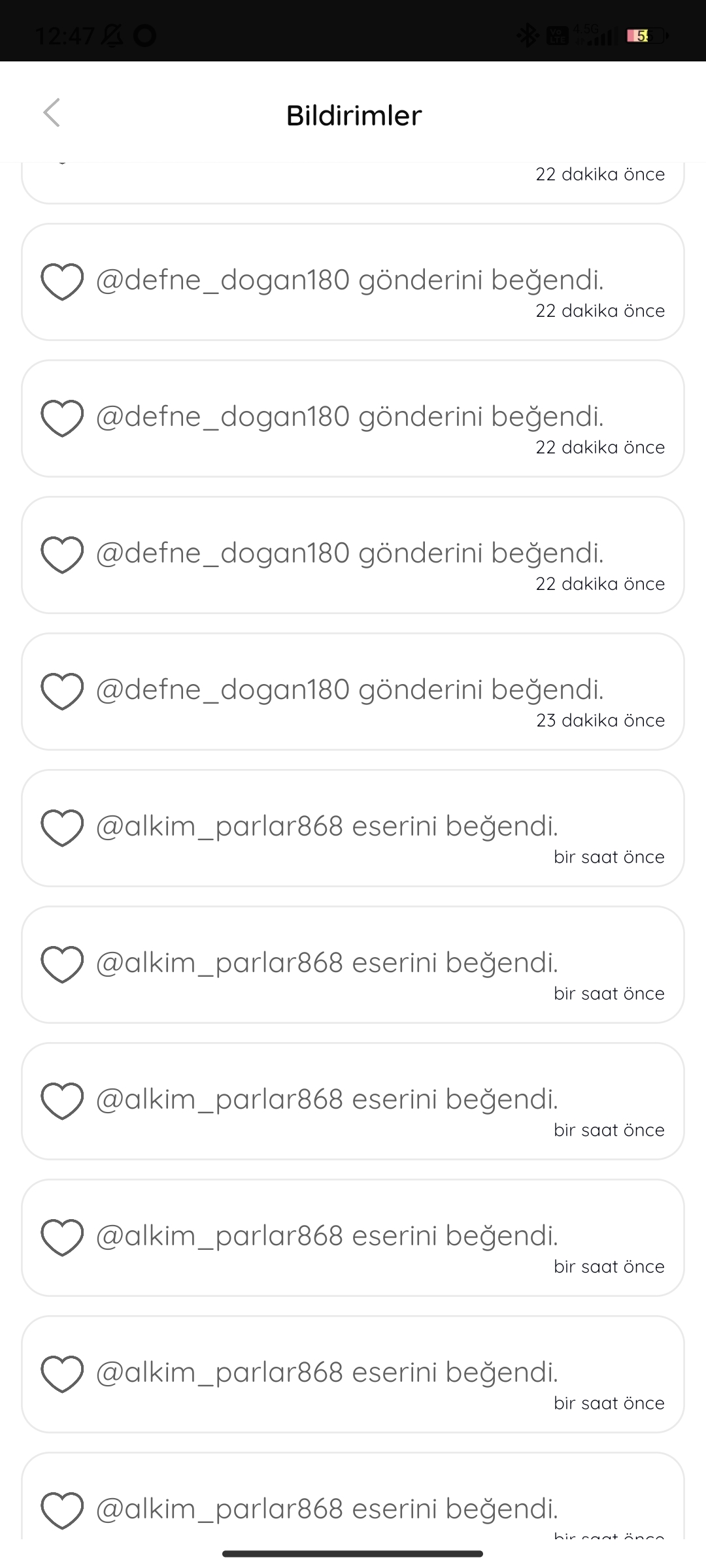706x1568 pixels.
Task: Open defne_dogan180's like notification from 23 dakika önce
Action: pos(353,691)
